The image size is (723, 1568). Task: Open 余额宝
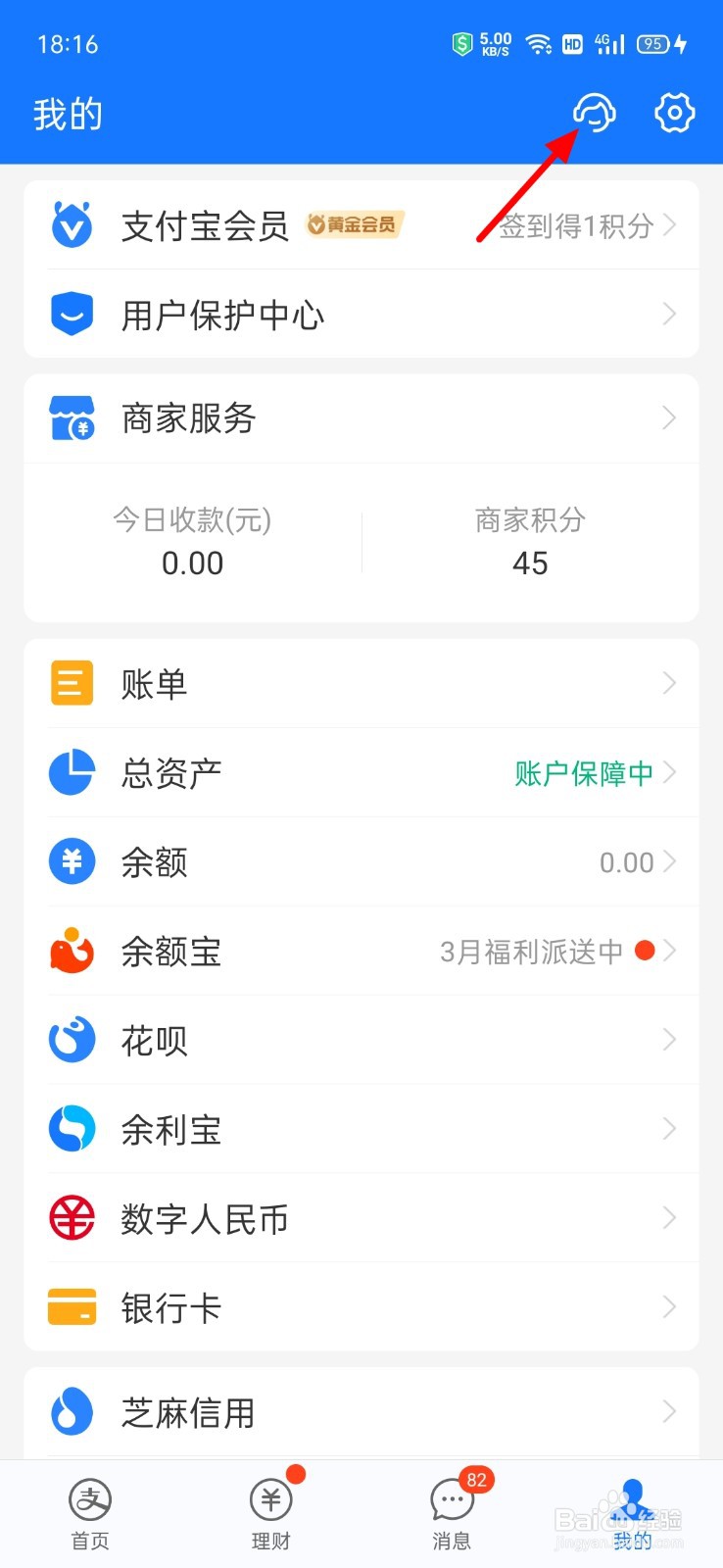tap(361, 951)
